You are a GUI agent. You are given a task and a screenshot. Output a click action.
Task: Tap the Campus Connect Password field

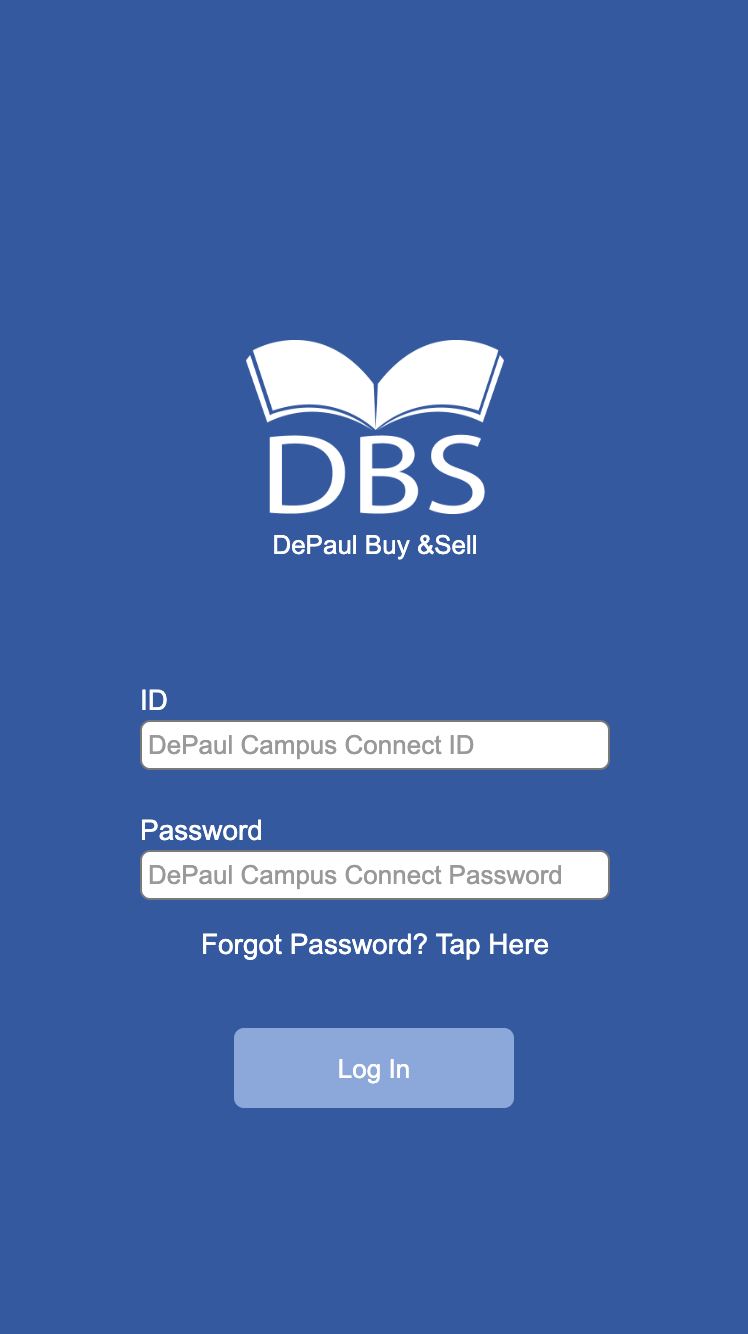tap(374, 875)
